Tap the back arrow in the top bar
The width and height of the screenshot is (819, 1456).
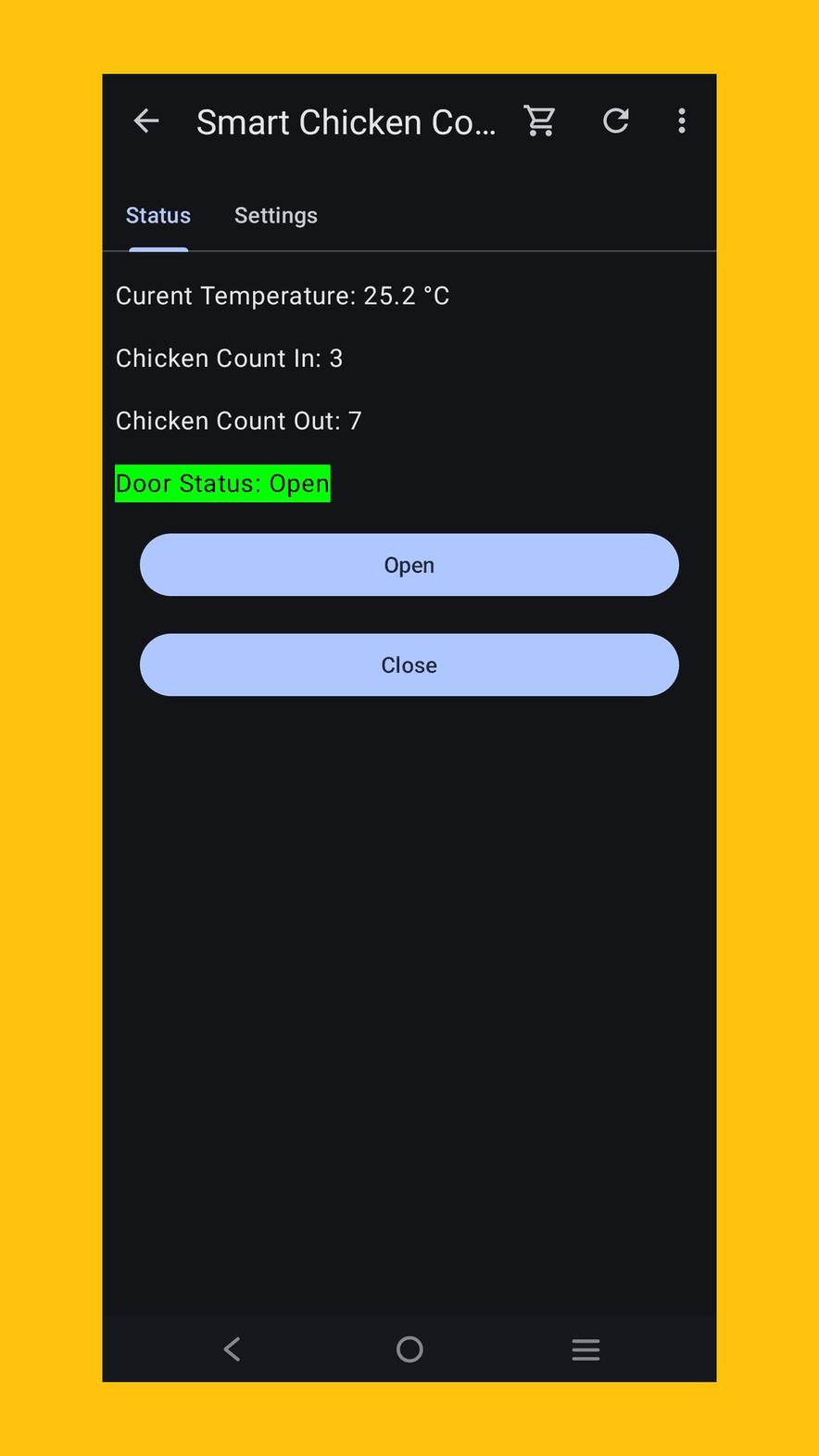[x=145, y=120]
